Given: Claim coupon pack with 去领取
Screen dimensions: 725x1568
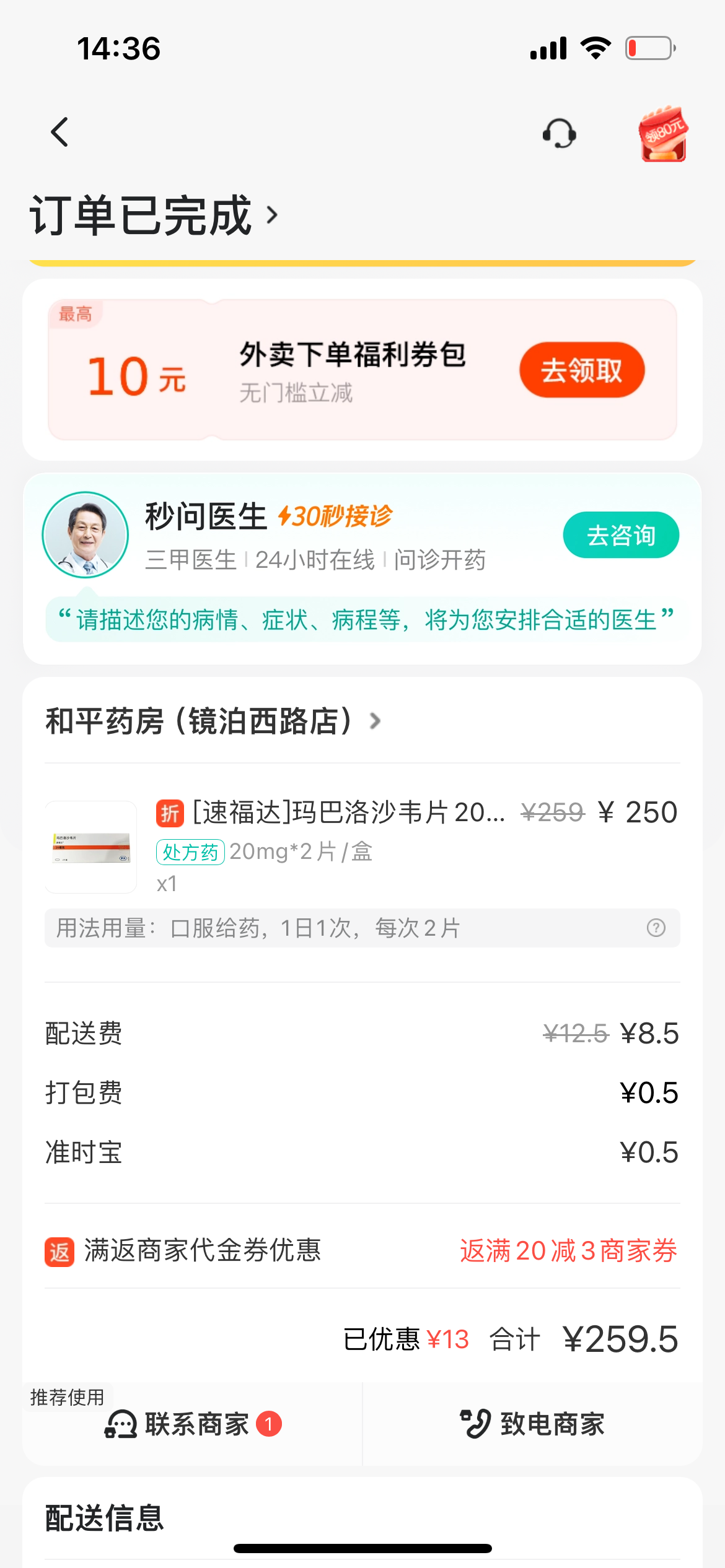Looking at the screenshot, I should point(582,370).
